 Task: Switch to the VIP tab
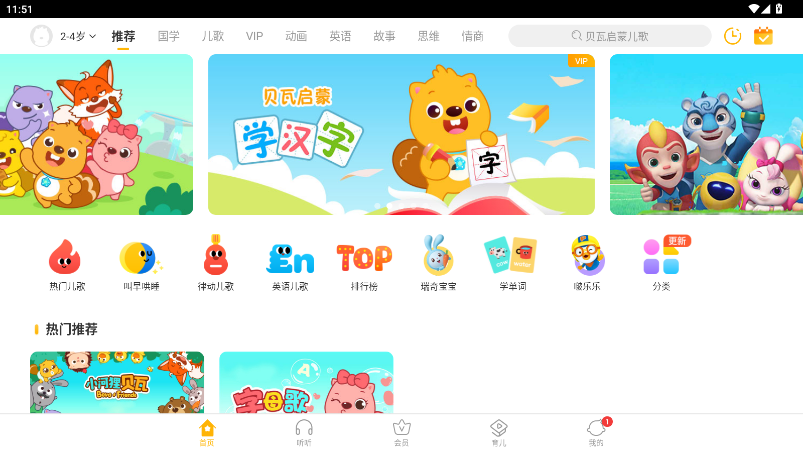pos(255,36)
